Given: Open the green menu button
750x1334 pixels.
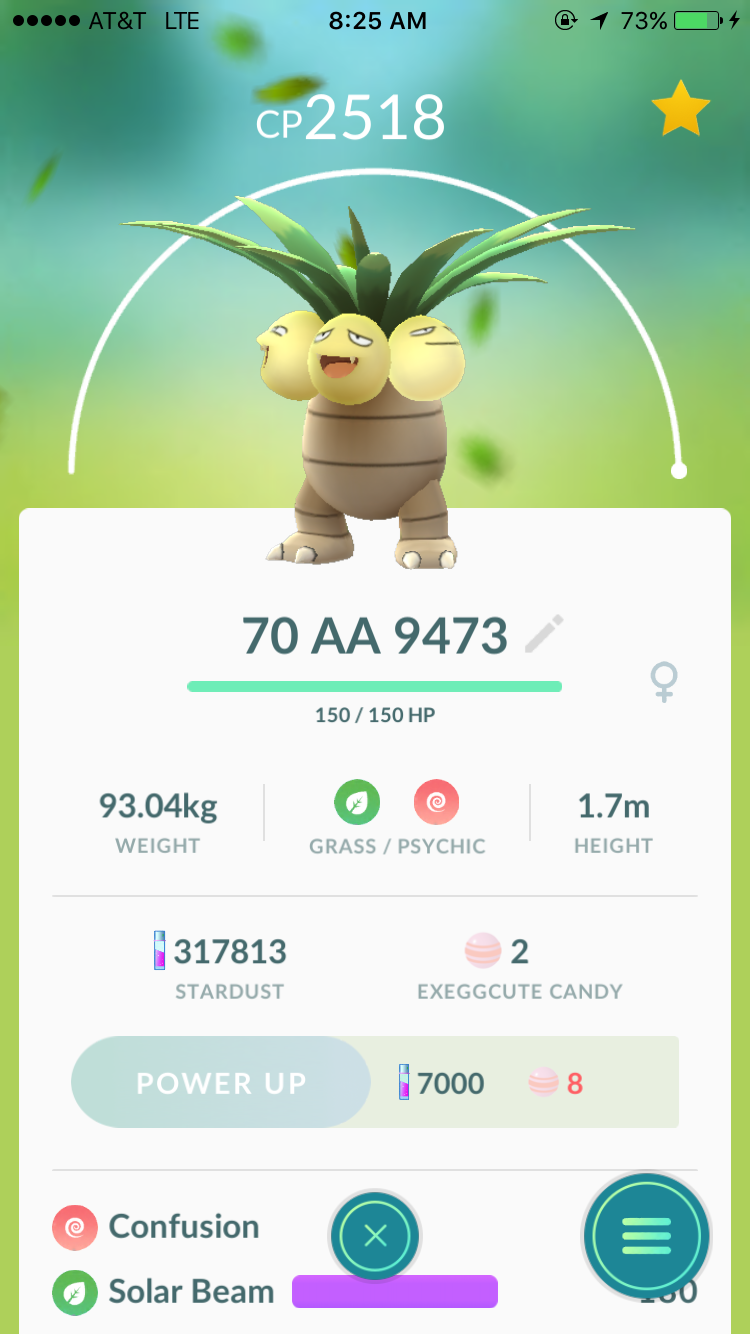Looking at the screenshot, I should [646, 1236].
